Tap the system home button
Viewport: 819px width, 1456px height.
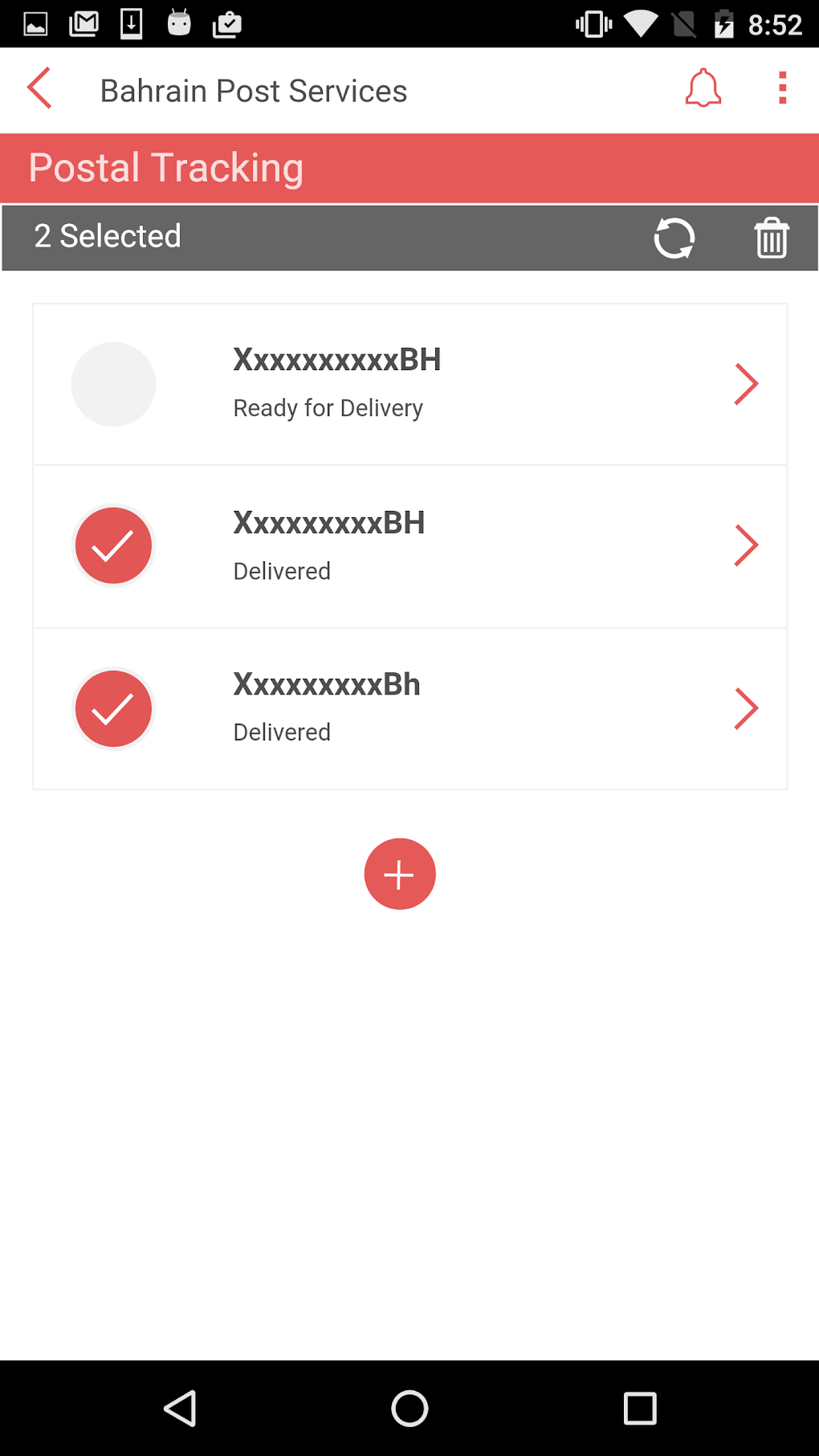(x=409, y=1408)
